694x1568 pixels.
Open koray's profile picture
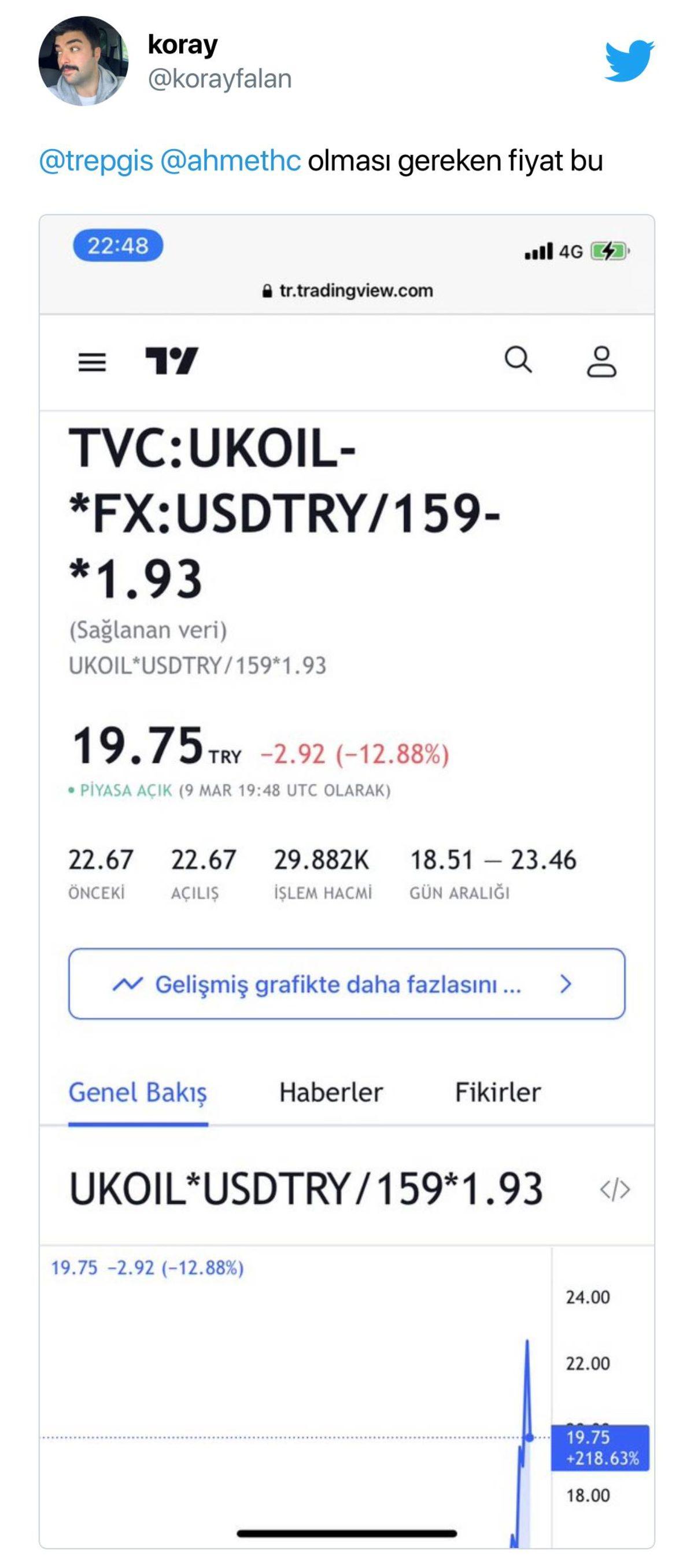pos(83,61)
